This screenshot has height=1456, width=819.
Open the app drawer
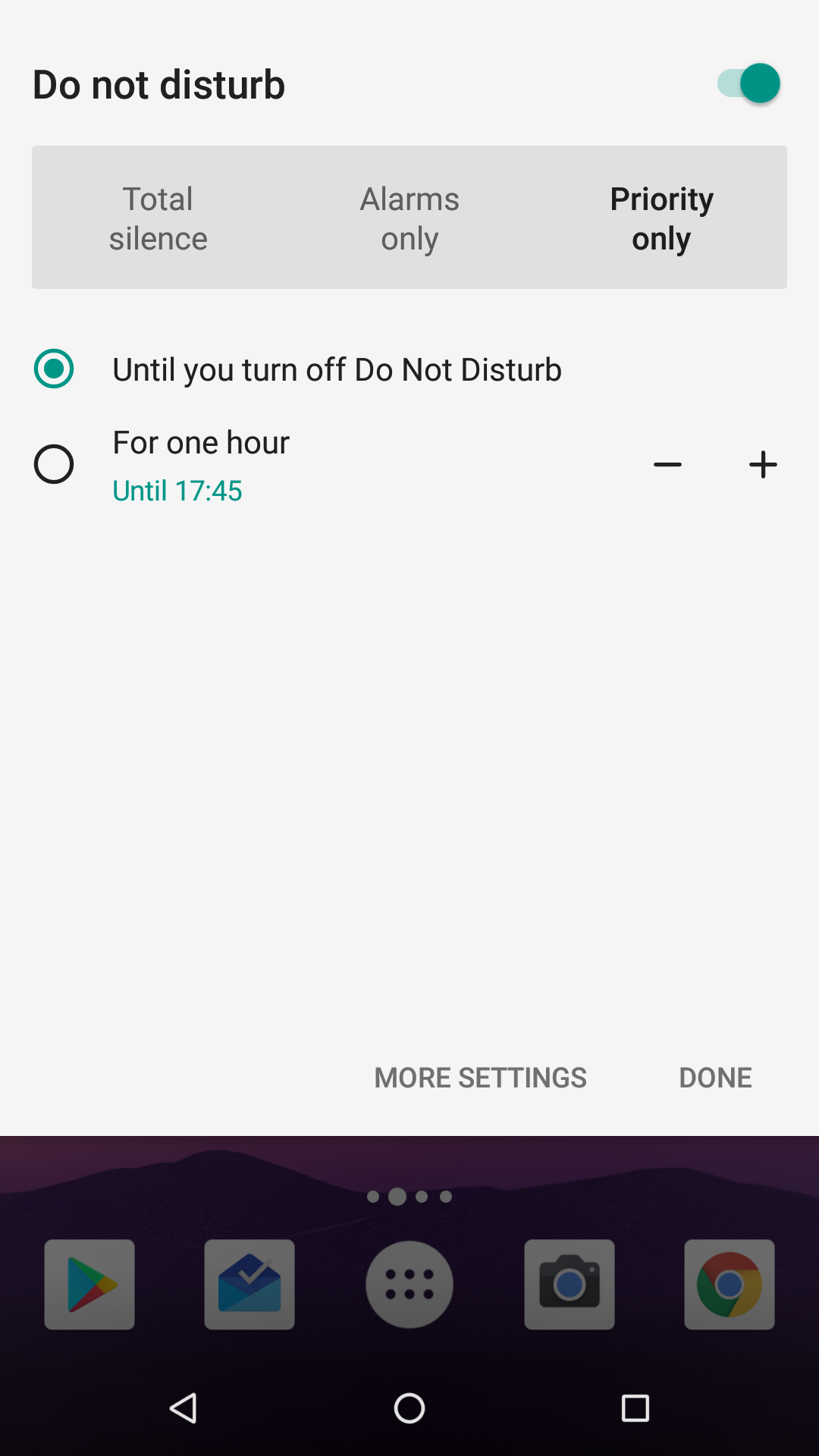click(409, 1285)
